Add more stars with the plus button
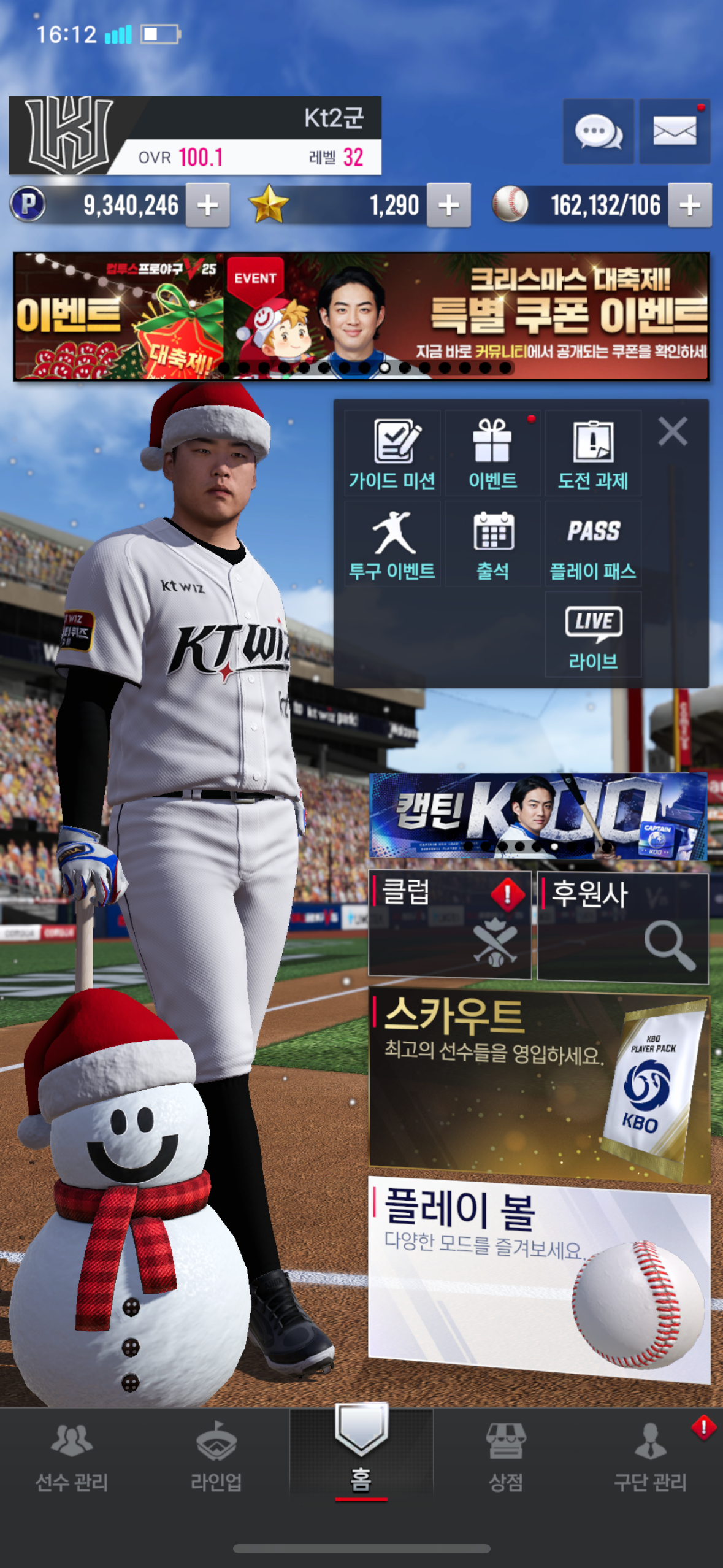 [x=448, y=206]
